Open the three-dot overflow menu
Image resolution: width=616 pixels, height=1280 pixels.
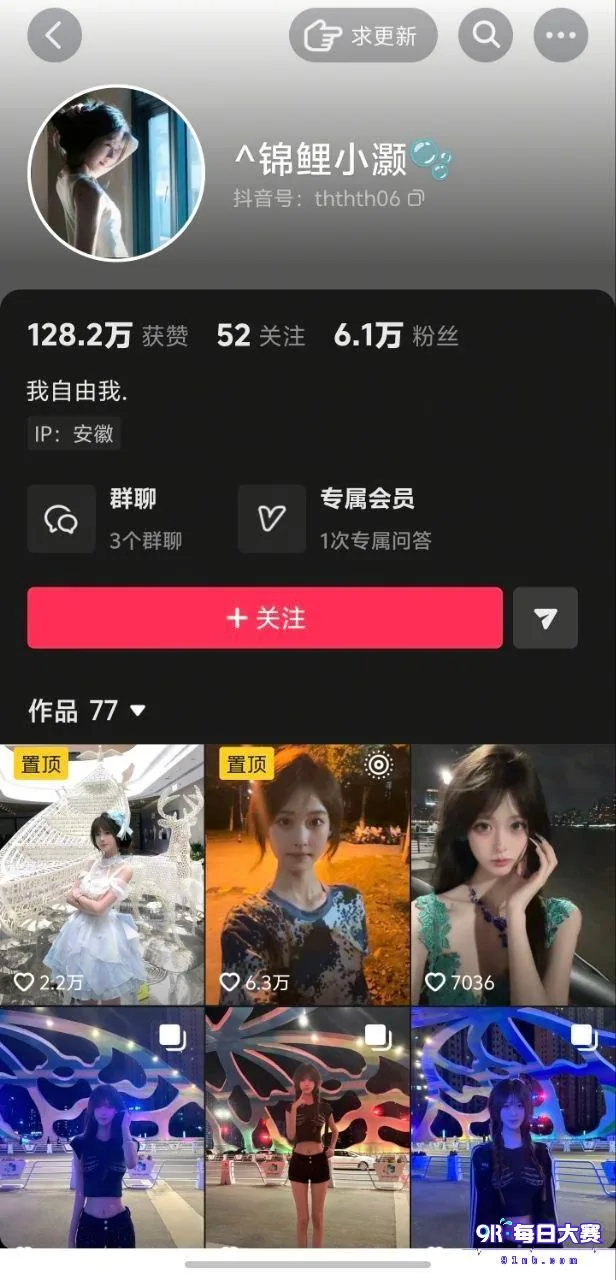pos(561,36)
